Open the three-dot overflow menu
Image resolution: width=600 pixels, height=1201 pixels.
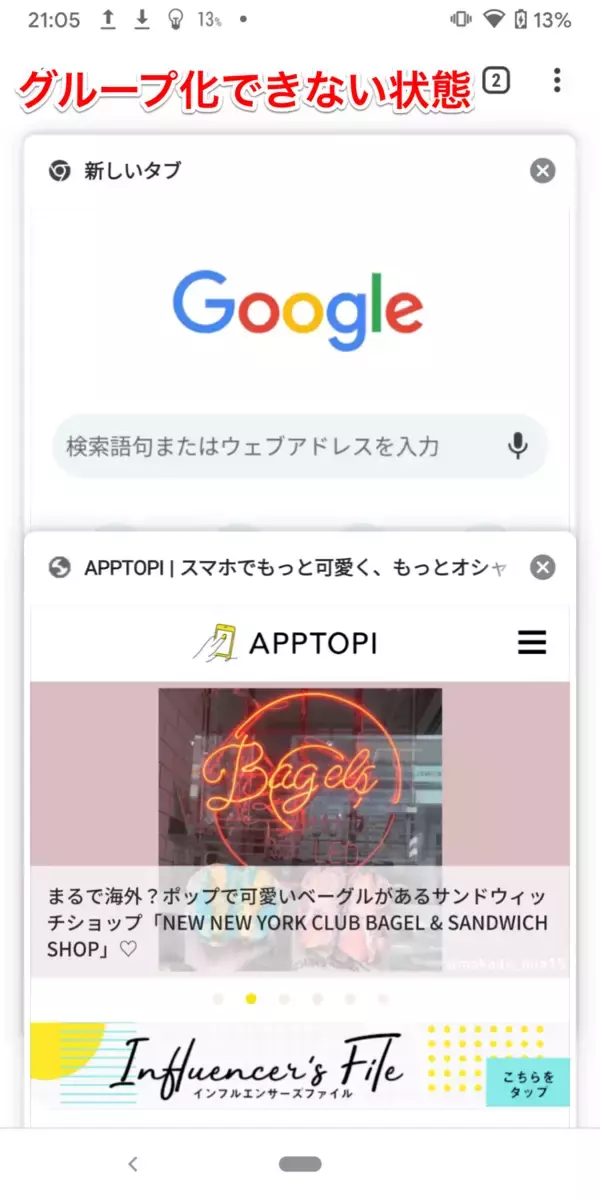tap(557, 81)
